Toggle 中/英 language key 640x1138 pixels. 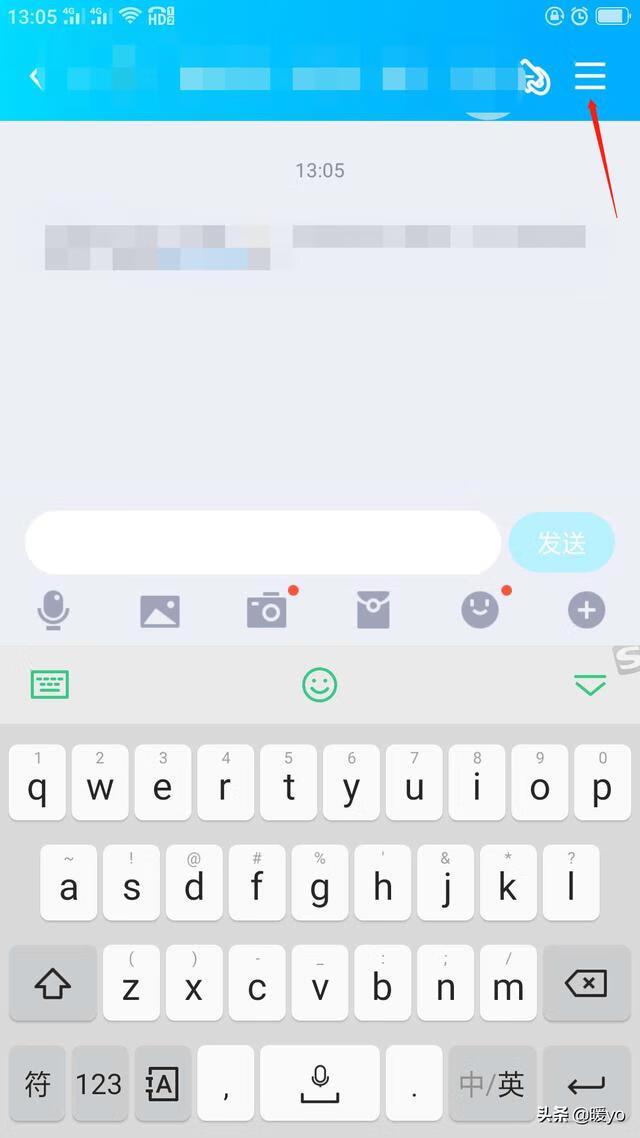click(493, 1084)
